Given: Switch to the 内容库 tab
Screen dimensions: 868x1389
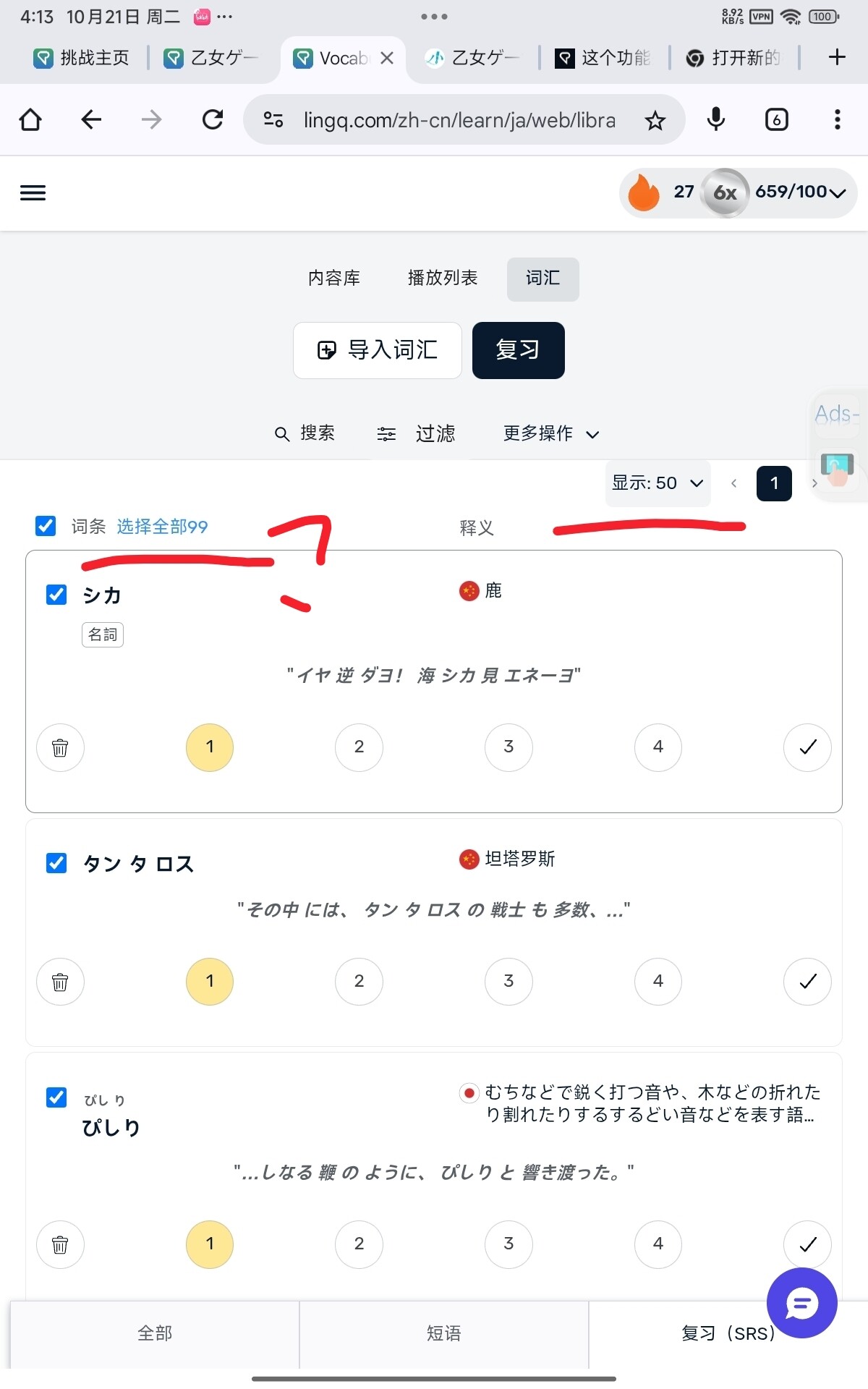Looking at the screenshot, I should click(334, 279).
